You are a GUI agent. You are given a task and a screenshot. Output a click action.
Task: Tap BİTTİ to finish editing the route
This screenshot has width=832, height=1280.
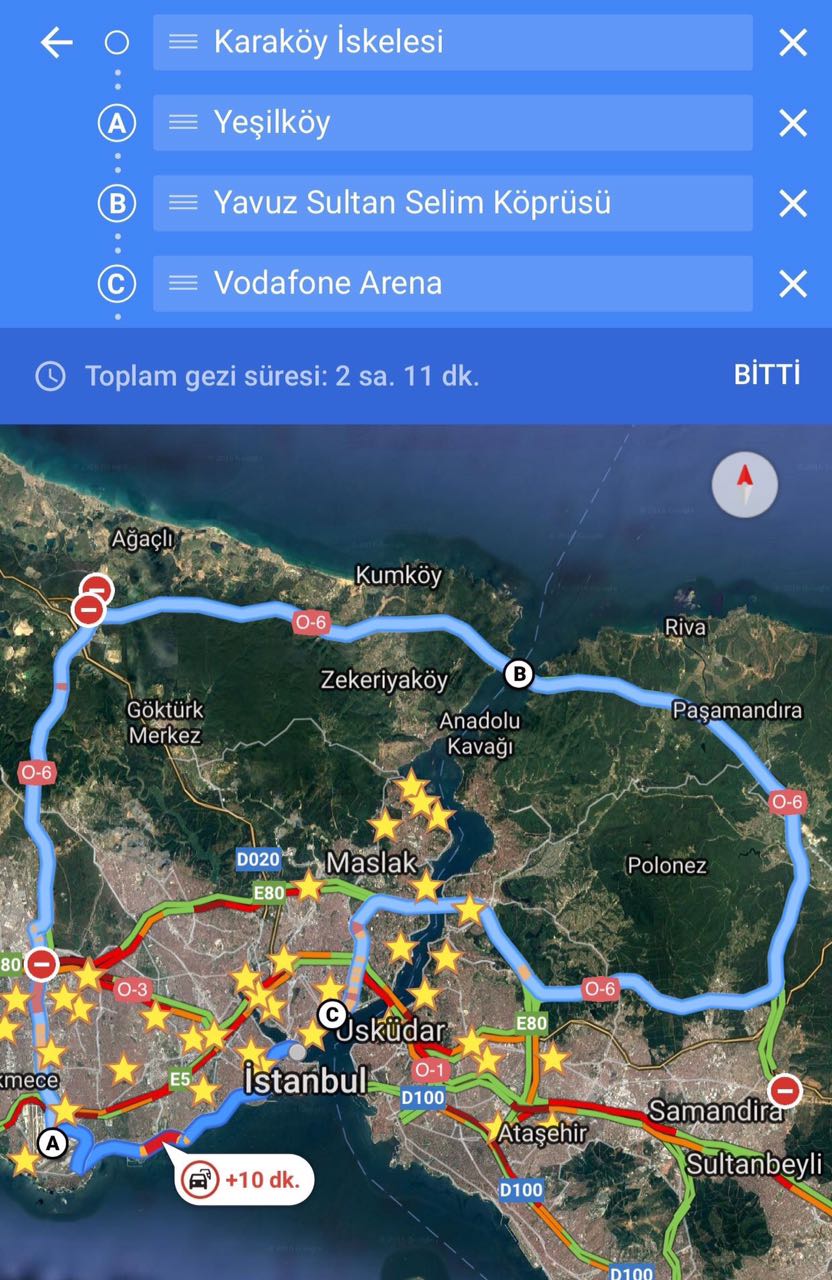(x=767, y=375)
